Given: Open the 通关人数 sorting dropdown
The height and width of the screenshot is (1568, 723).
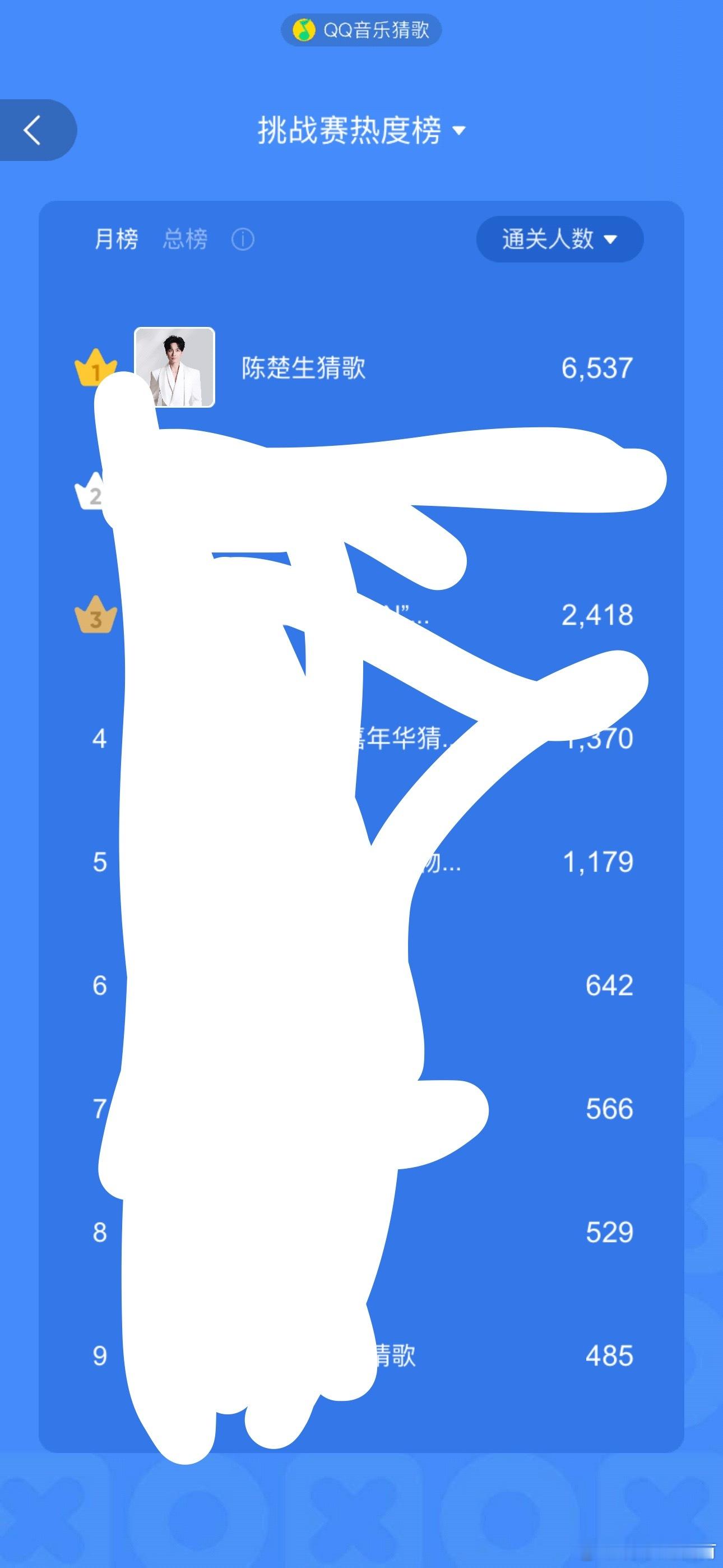Looking at the screenshot, I should tap(559, 238).
